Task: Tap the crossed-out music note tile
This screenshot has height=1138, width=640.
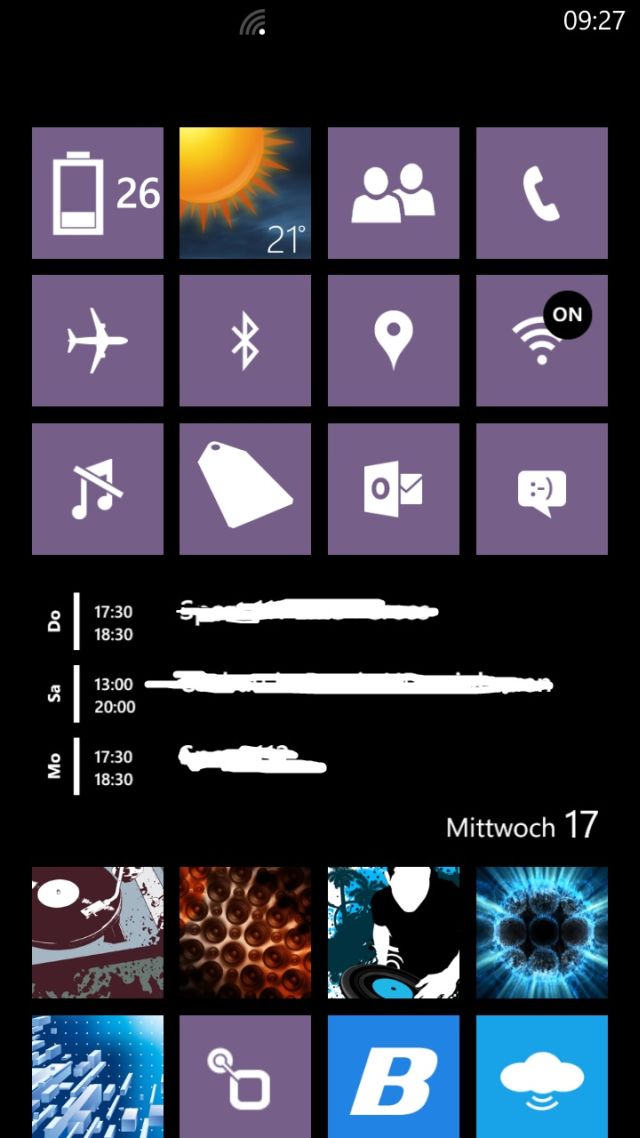Action: (97, 489)
